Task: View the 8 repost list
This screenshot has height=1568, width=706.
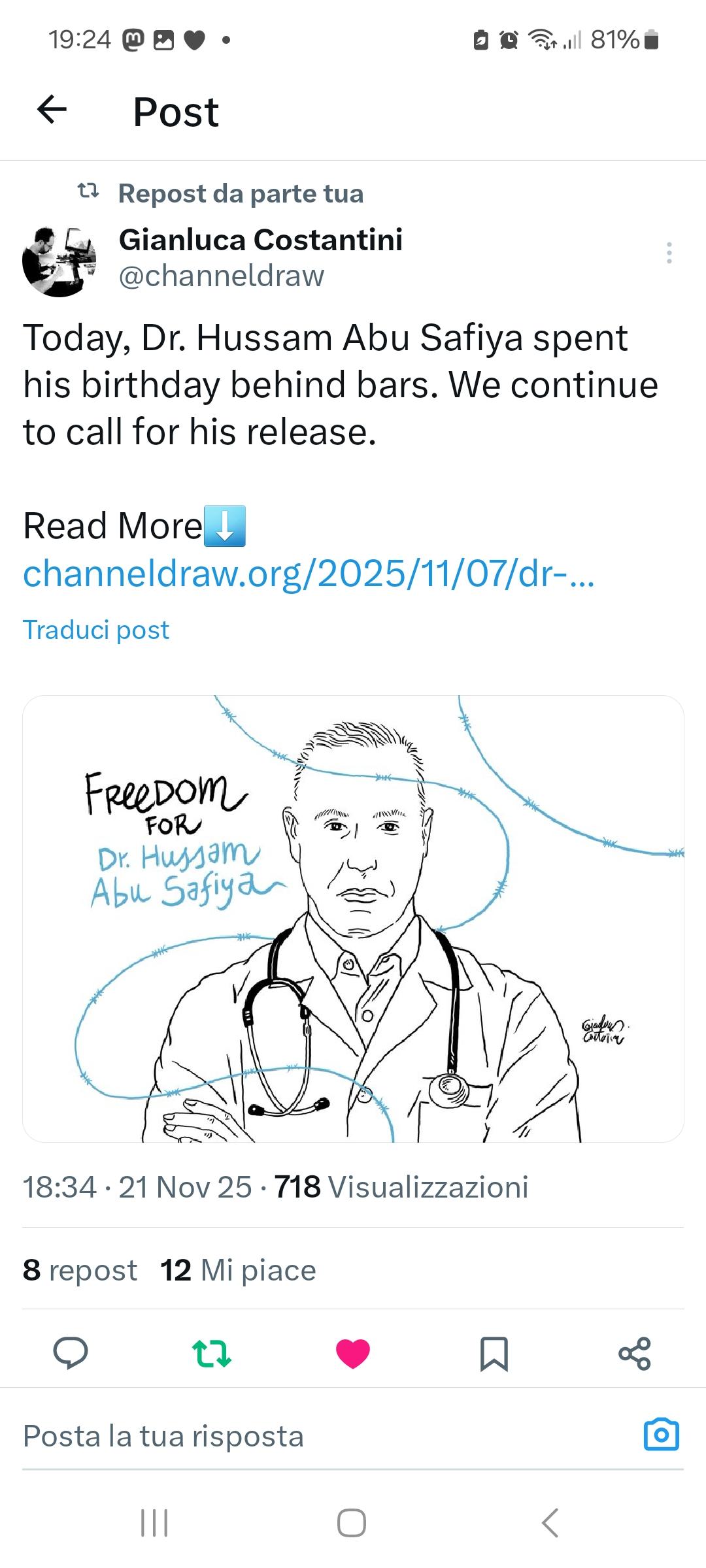Action: (x=80, y=1270)
